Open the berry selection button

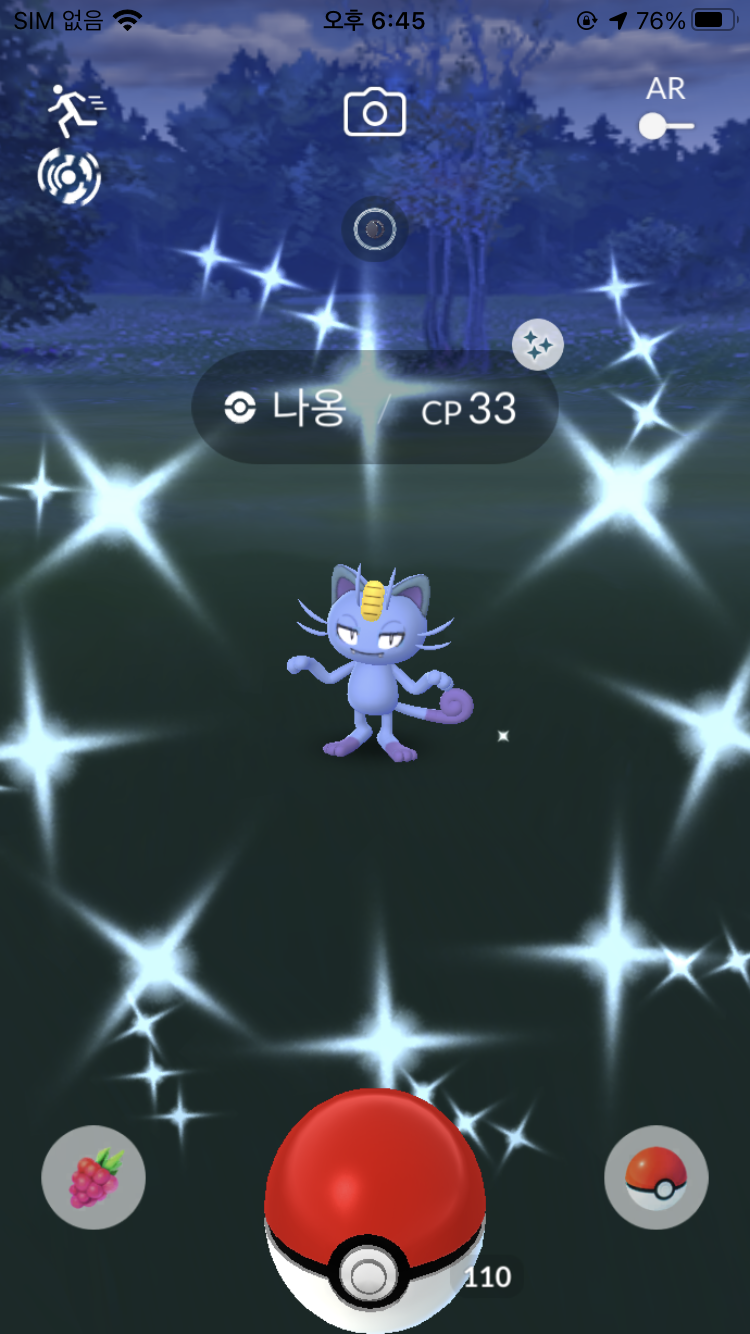tap(93, 1178)
